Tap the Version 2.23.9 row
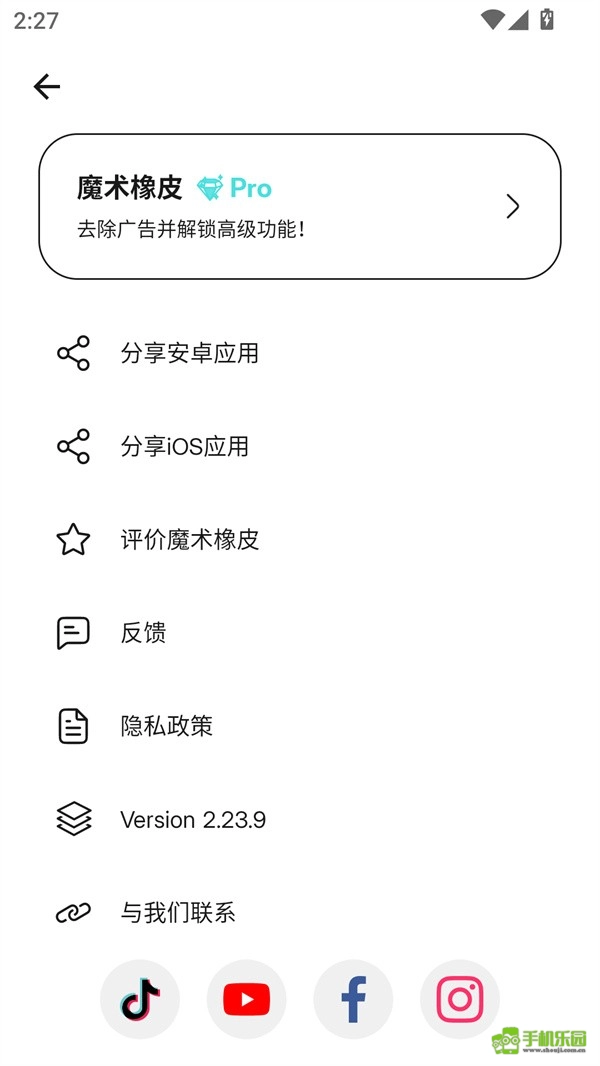Screen dimensions: 600x1066 (x=192, y=820)
